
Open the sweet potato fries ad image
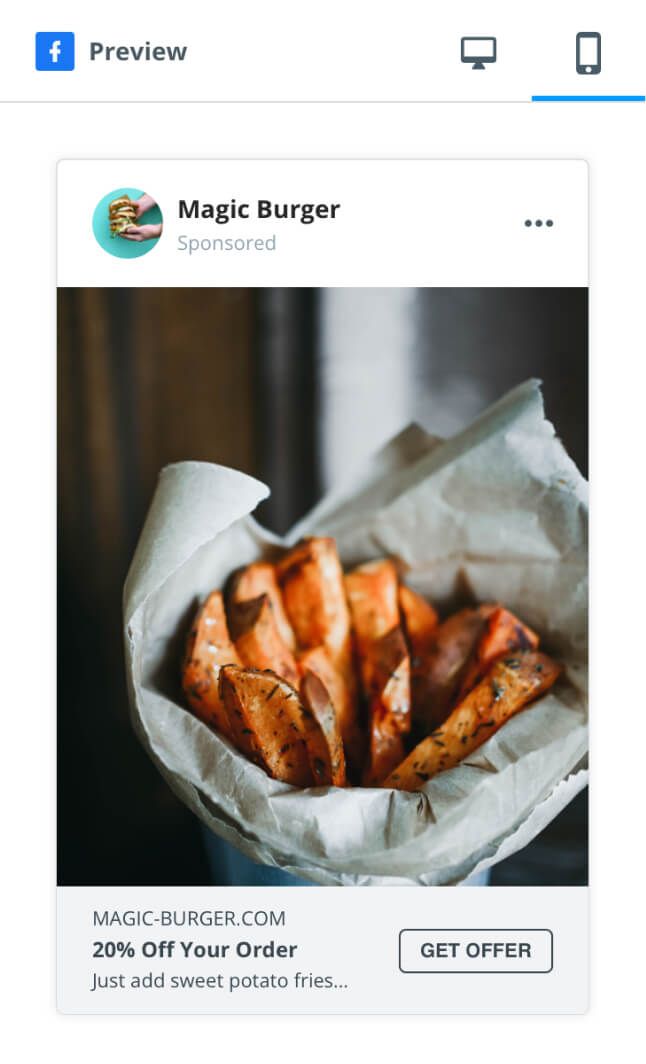322,586
